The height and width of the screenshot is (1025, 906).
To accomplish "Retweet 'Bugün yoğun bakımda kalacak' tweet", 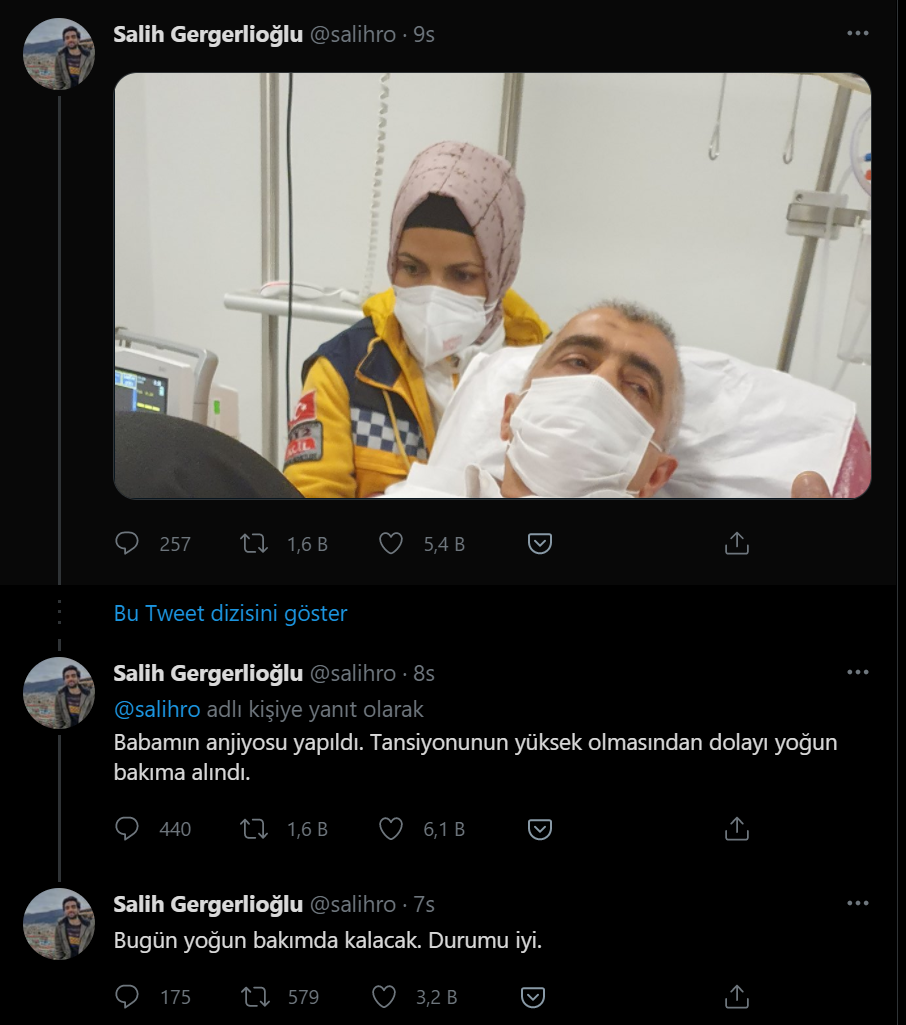I will click(254, 996).
